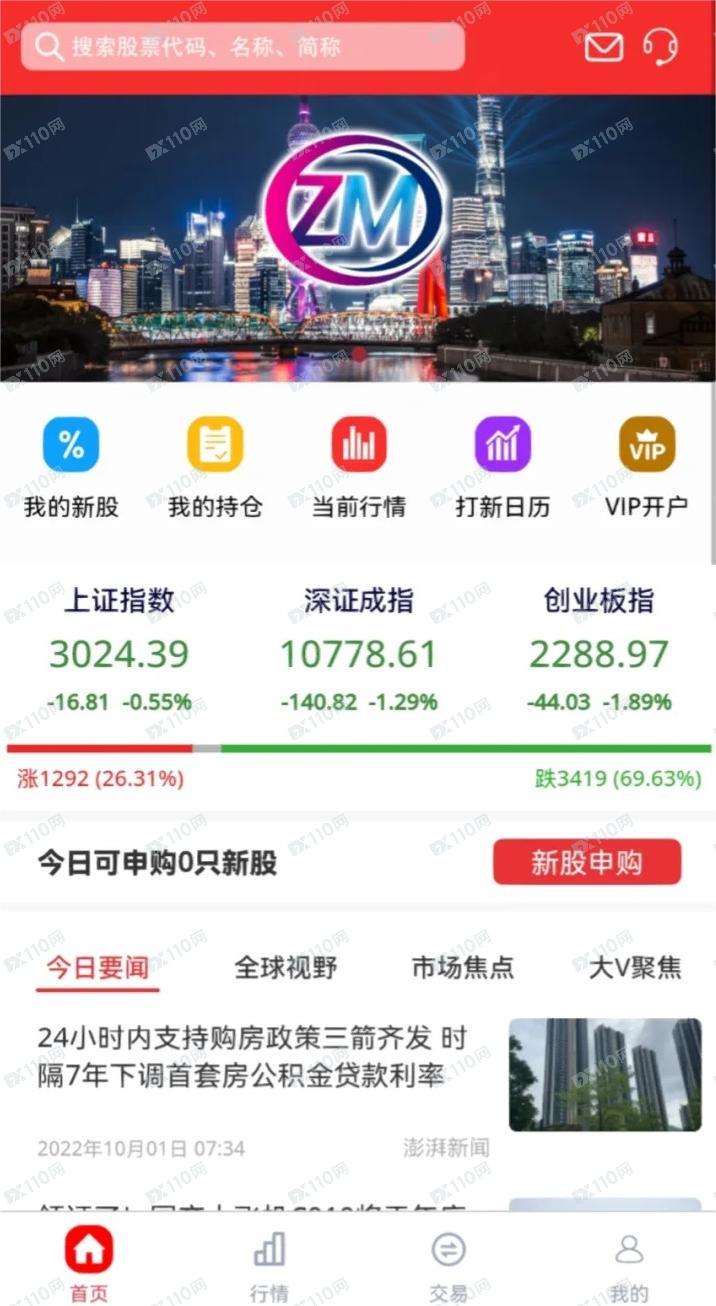Switch to the 行情 bottom tab

(x=269, y=1262)
